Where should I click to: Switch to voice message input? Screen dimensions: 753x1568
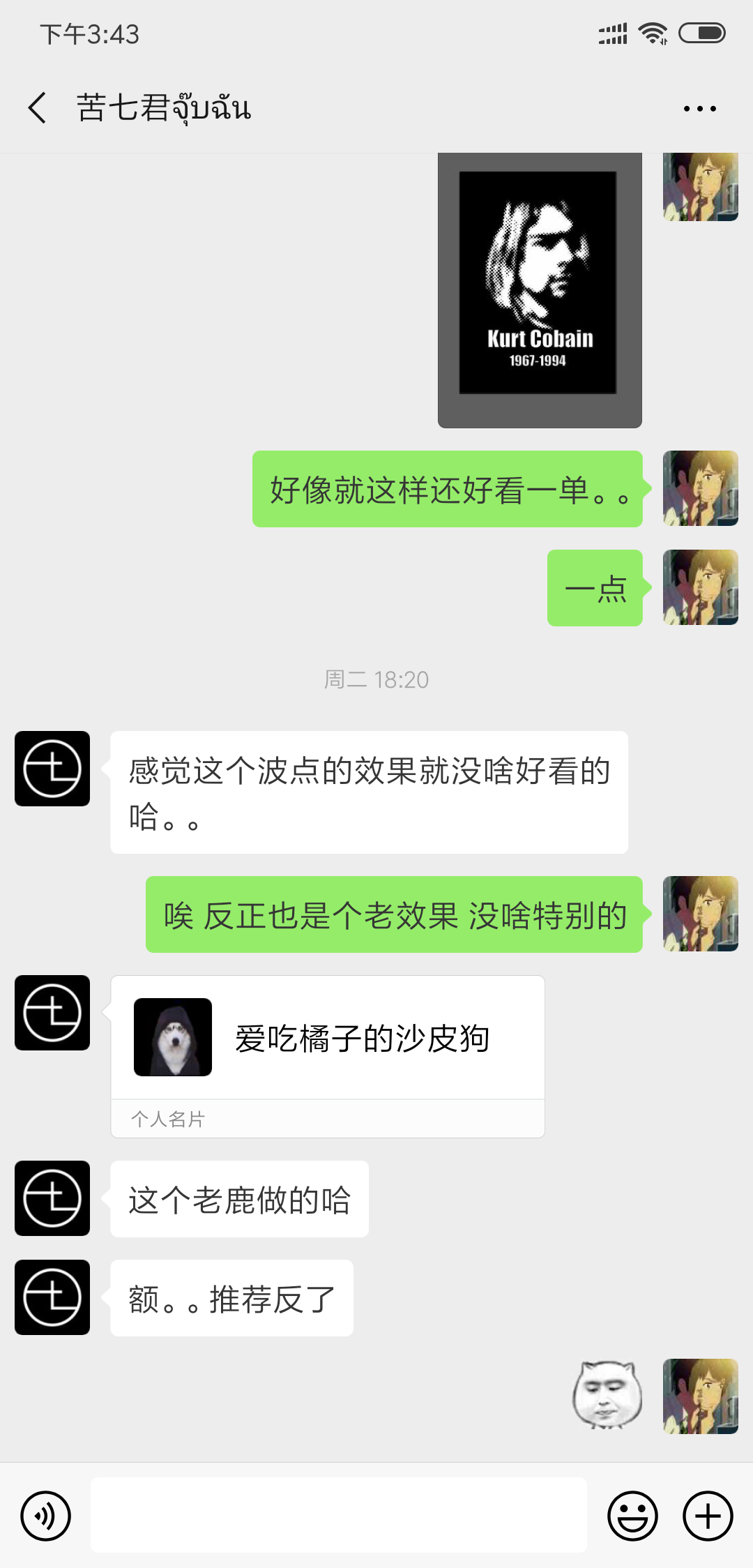46,1516
